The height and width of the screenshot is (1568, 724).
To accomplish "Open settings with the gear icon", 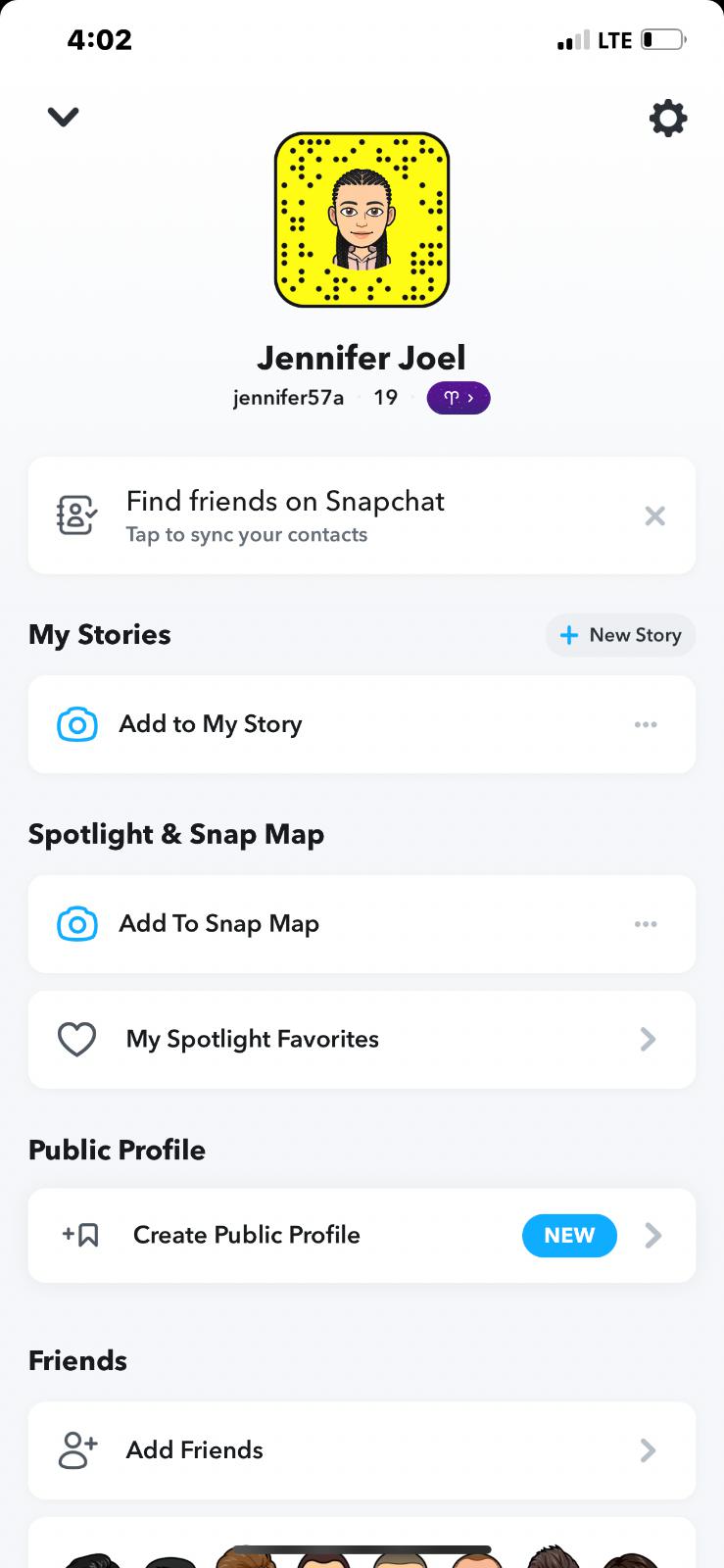I will pos(668,119).
